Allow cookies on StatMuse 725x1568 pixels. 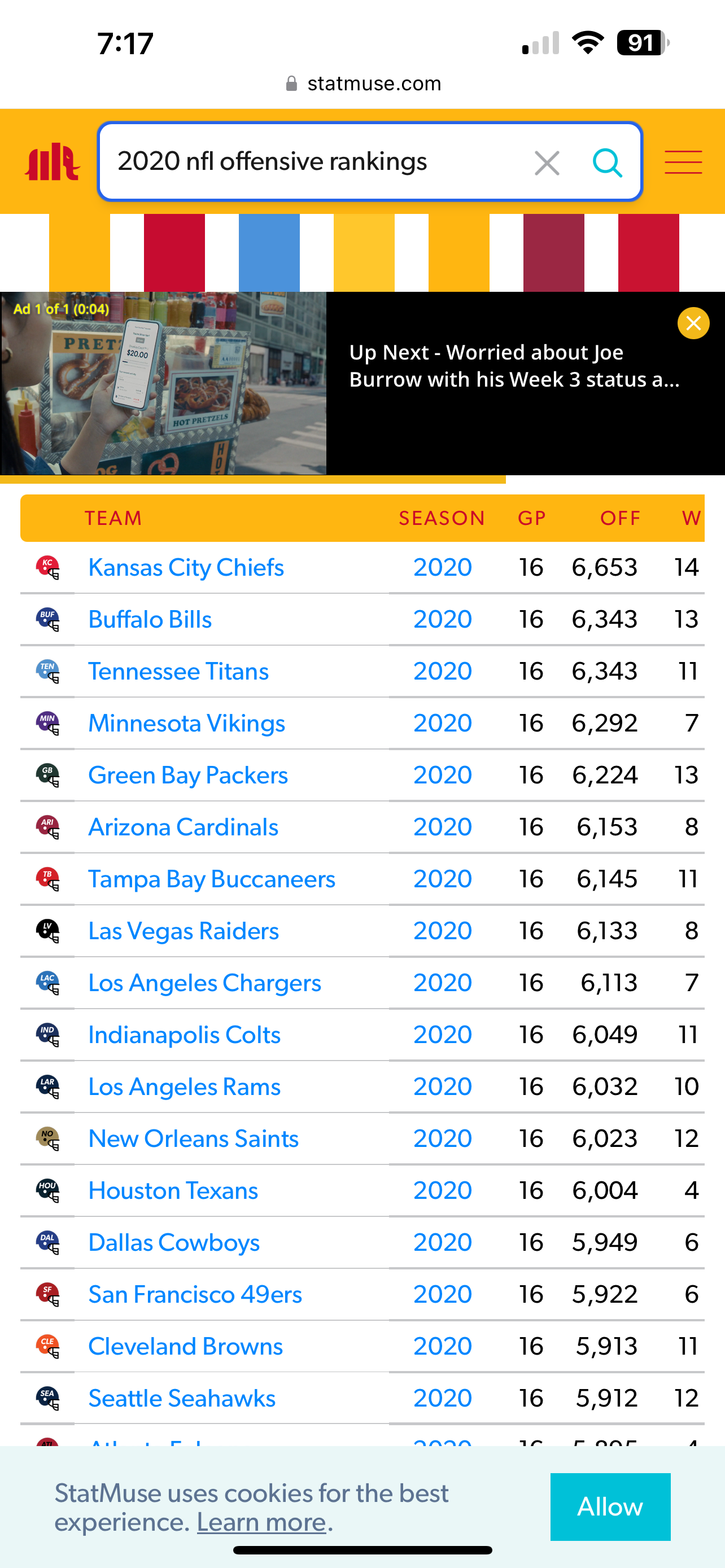(610, 1506)
